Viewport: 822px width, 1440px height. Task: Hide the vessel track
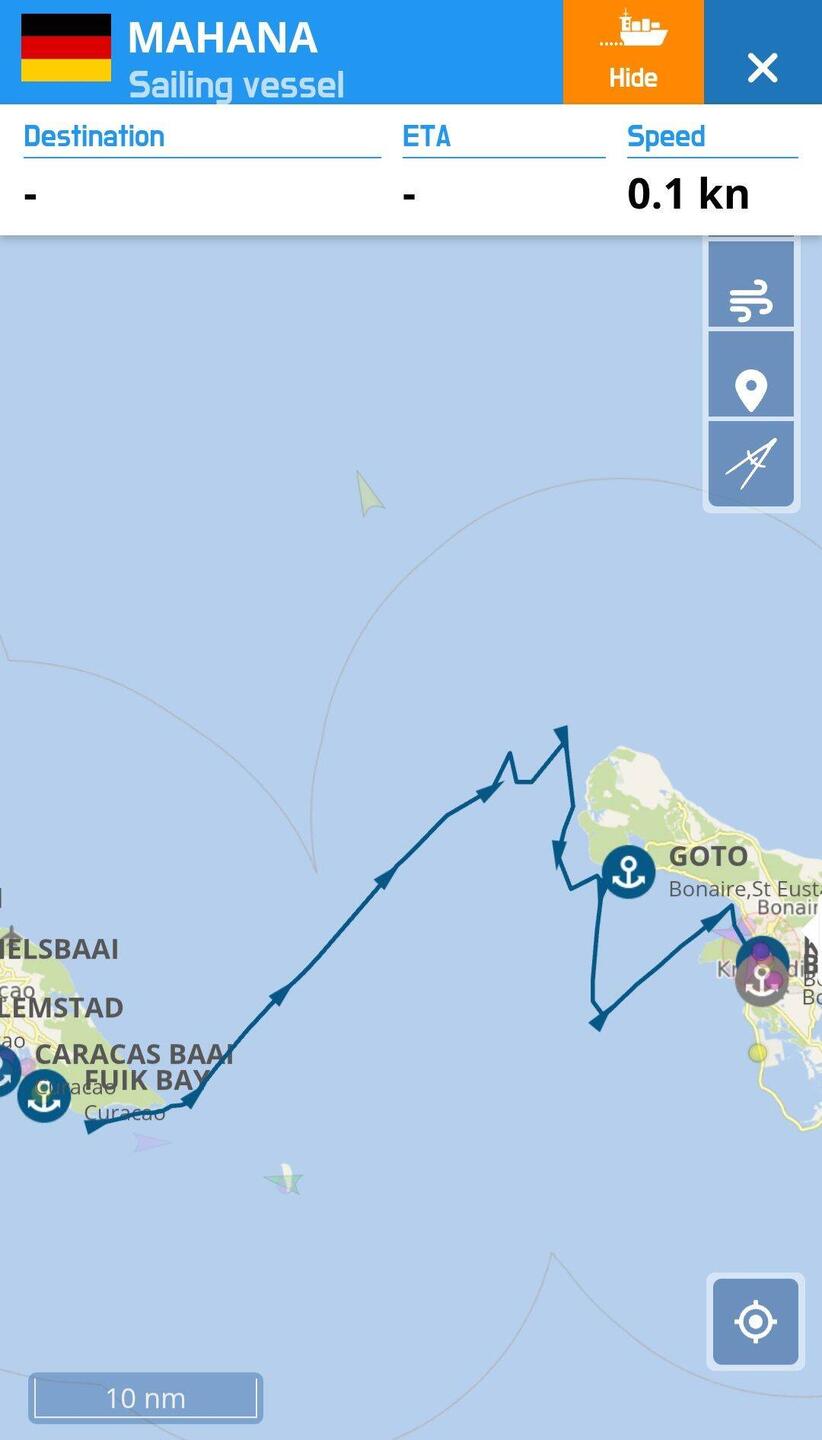click(633, 52)
